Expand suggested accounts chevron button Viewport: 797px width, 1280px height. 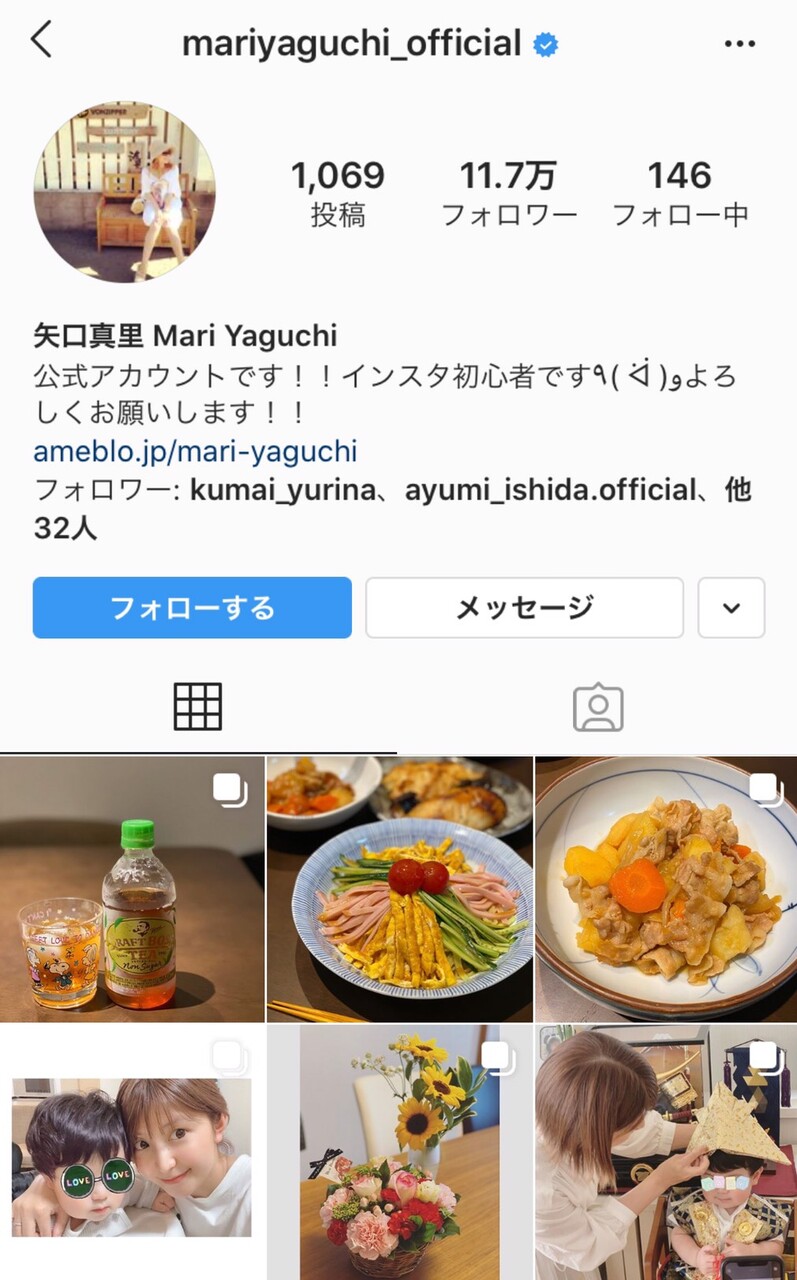point(731,607)
